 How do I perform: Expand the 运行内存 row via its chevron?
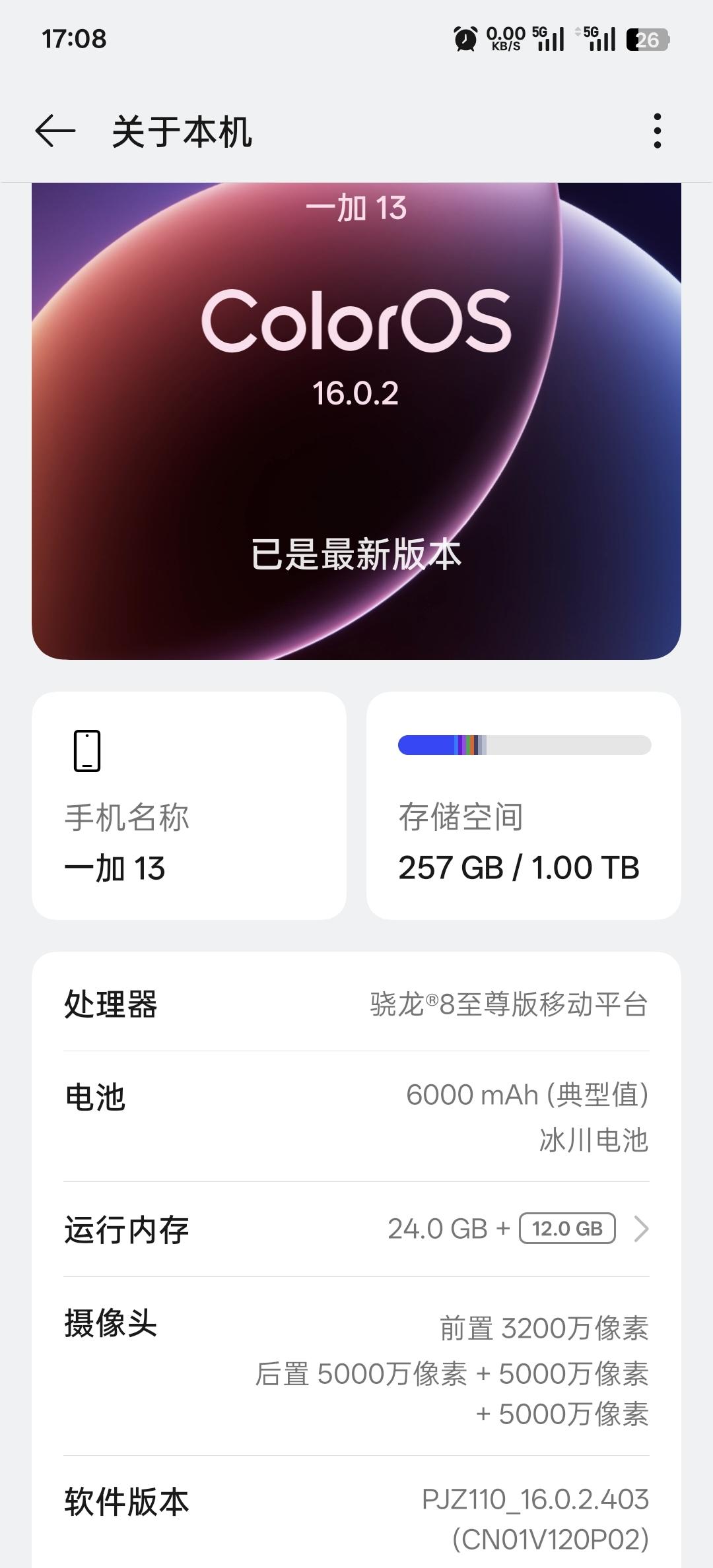click(641, 1229)
